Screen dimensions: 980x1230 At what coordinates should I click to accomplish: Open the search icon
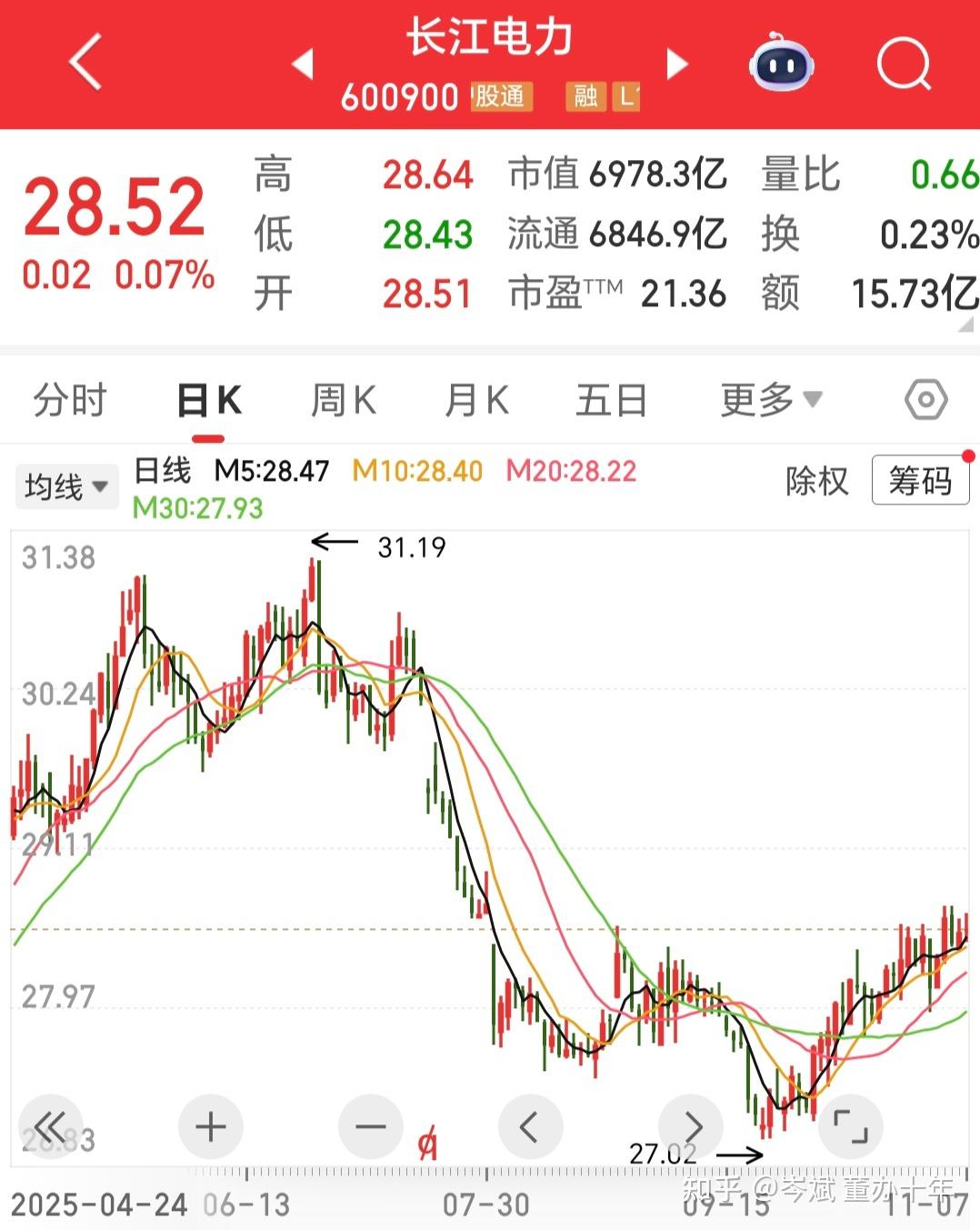[904, 63]
